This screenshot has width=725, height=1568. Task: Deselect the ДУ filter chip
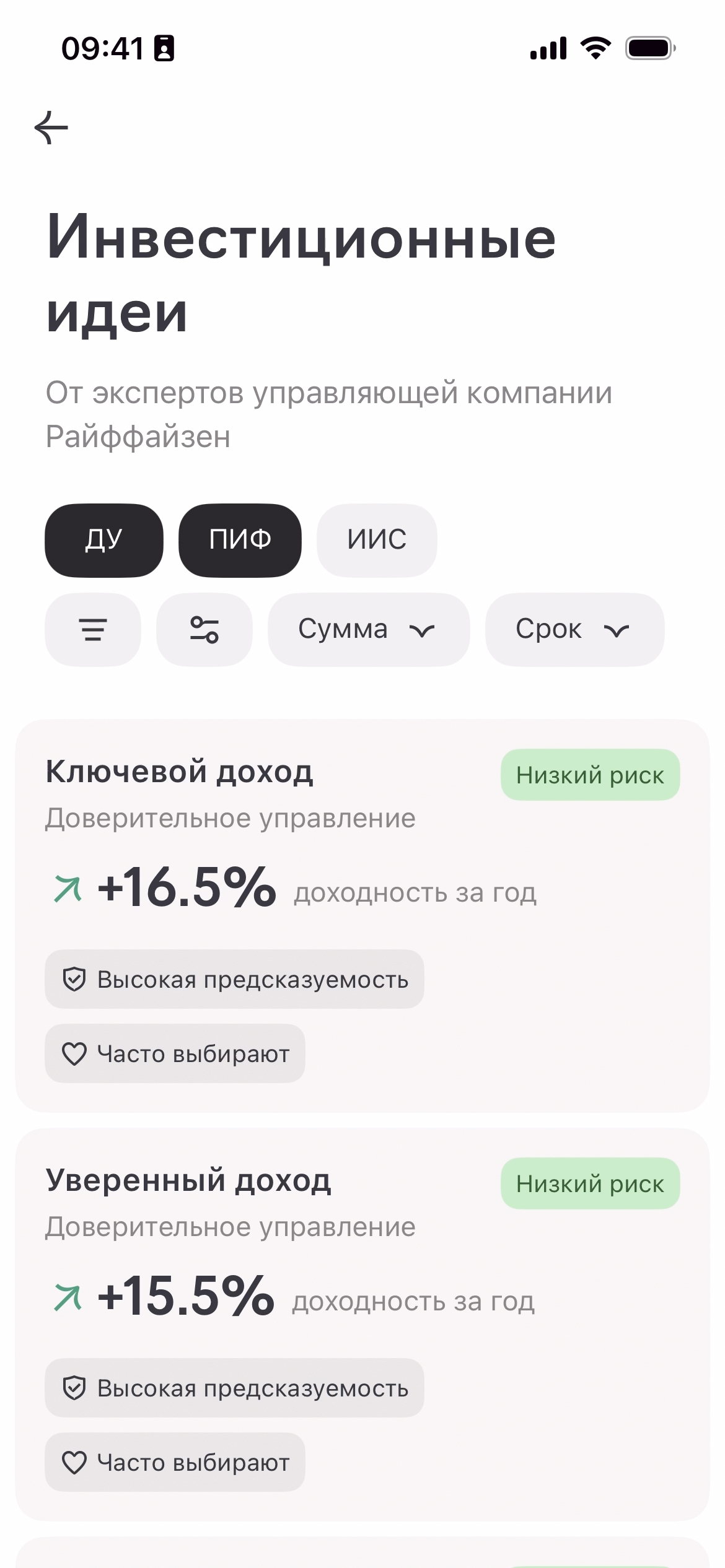104,540
